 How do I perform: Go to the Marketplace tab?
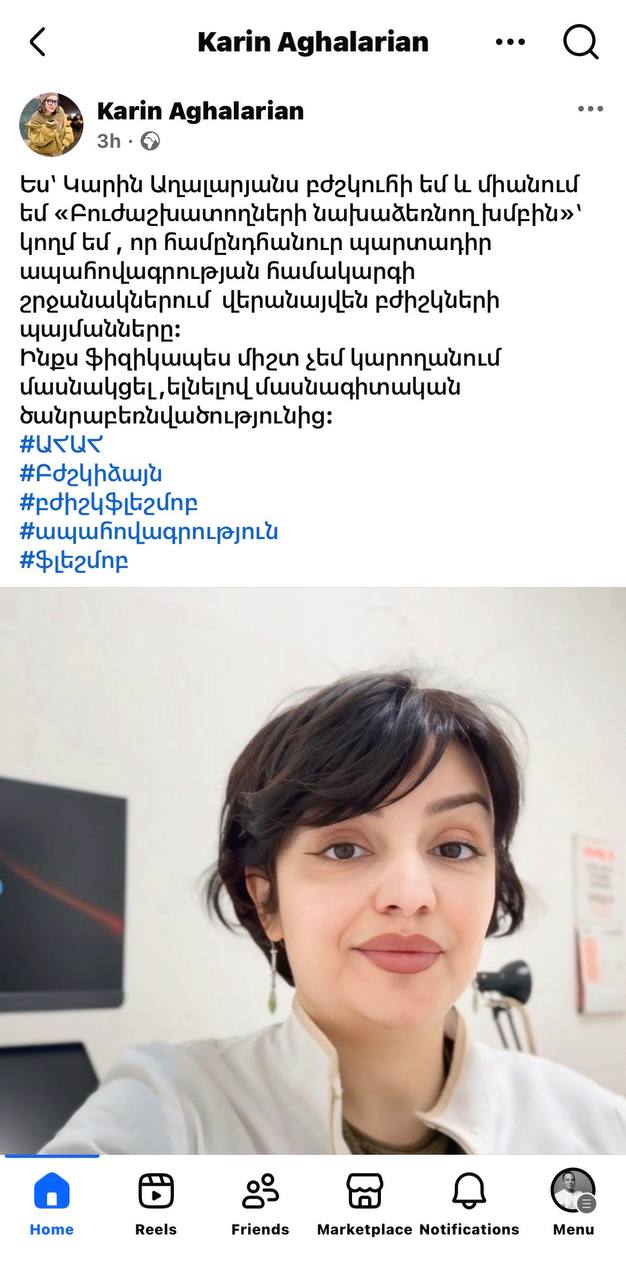(x=364, y=1203)
